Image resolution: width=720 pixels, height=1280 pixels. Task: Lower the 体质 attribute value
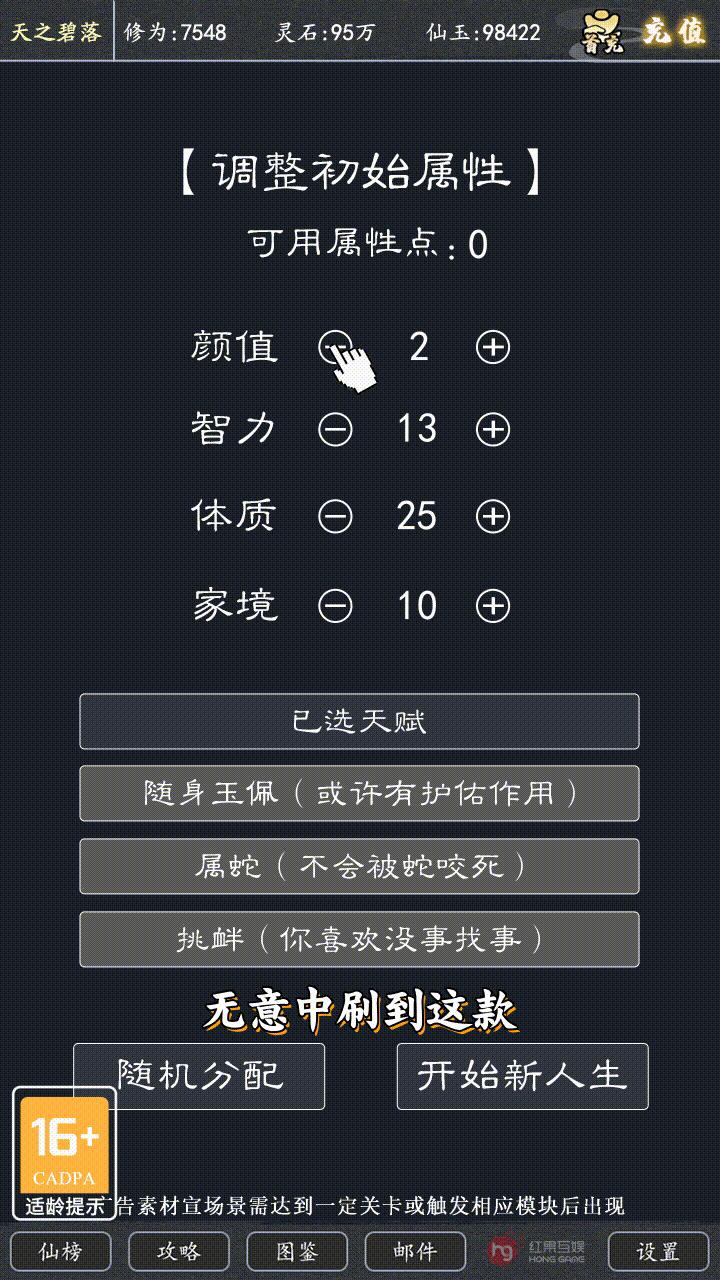coord(335,516)
